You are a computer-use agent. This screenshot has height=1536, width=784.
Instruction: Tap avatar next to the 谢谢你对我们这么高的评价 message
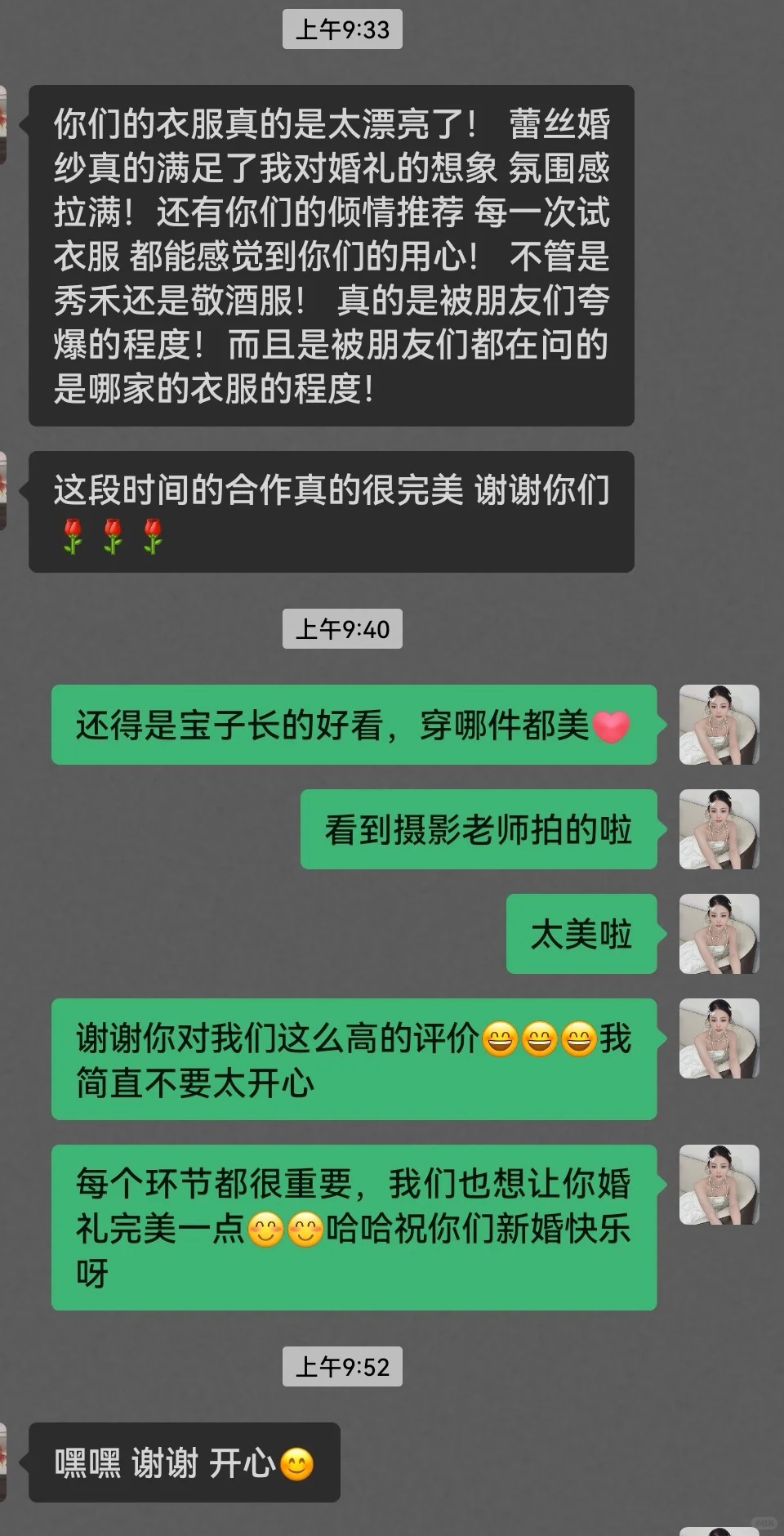pos(719,1038)
